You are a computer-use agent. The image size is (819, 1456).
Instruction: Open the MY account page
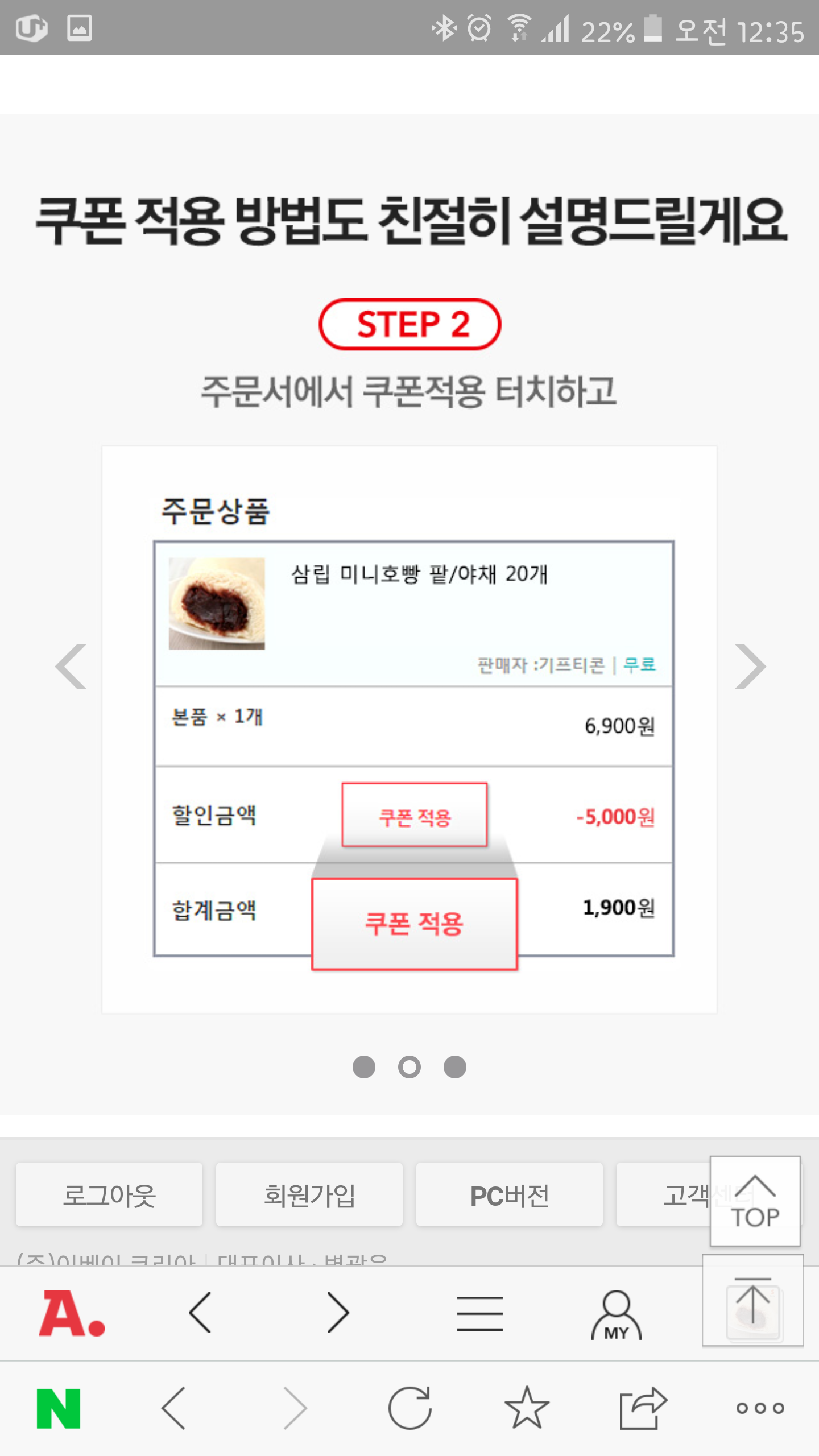[616, 1315]
